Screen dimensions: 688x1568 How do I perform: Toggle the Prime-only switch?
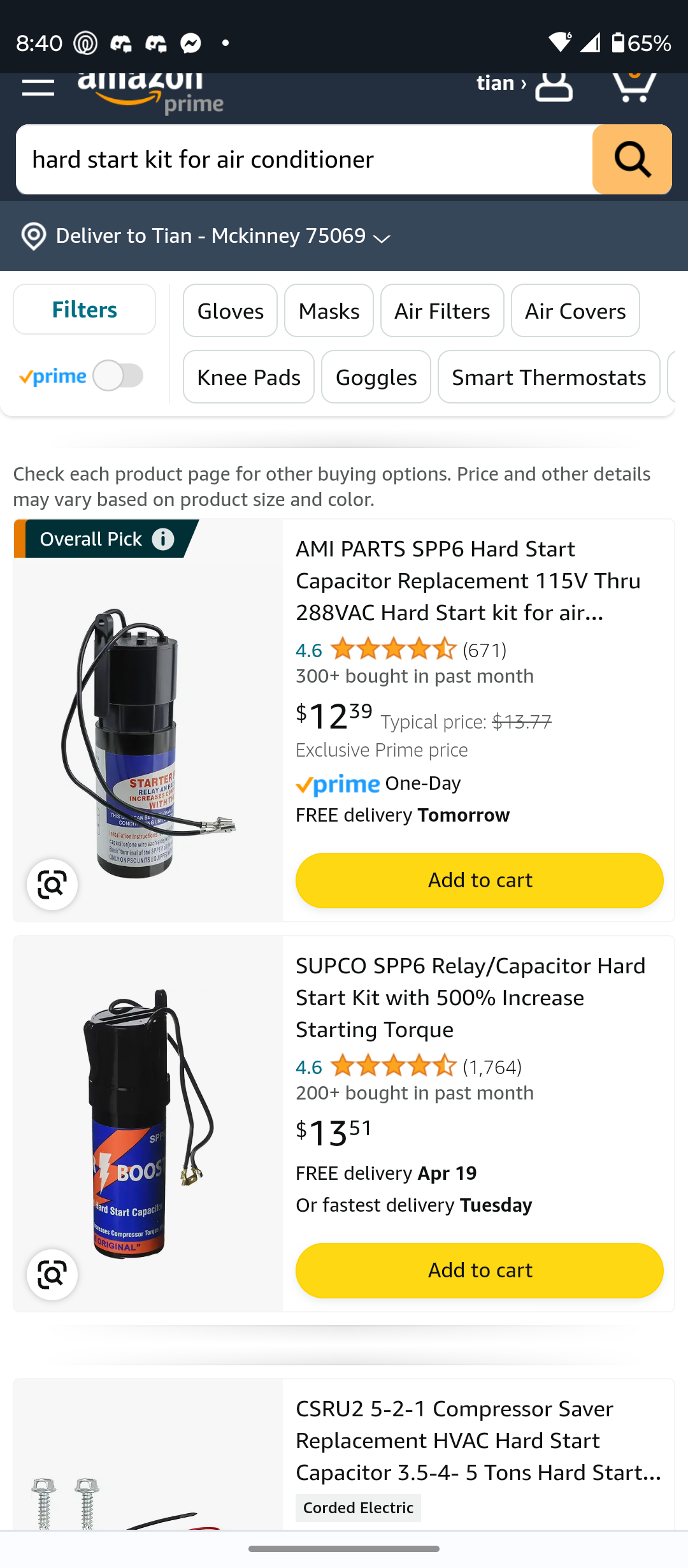tap(118, 376)
